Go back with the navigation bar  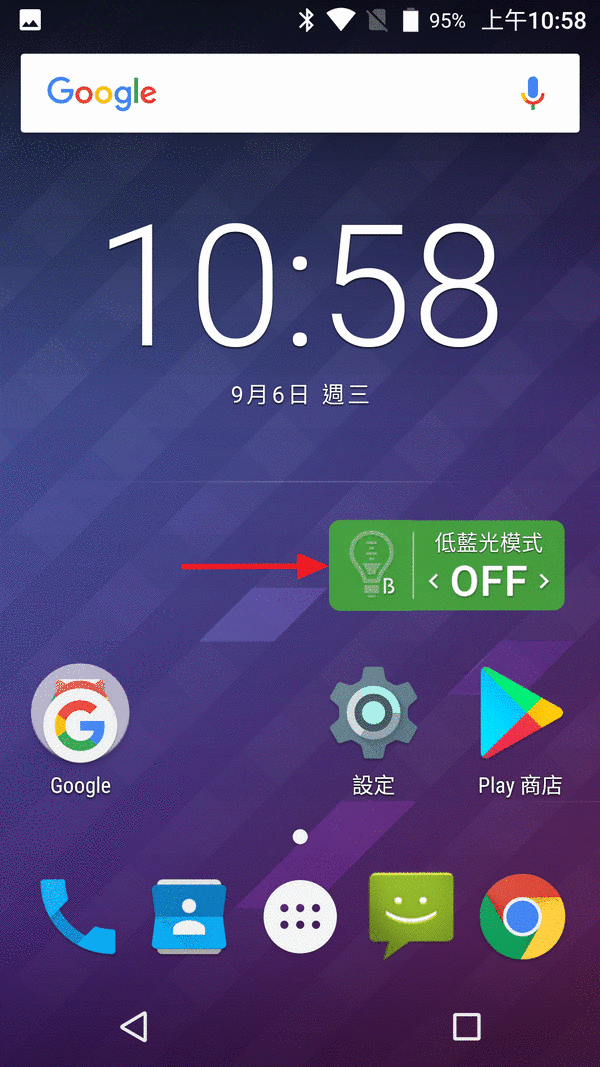point(133,1026)
